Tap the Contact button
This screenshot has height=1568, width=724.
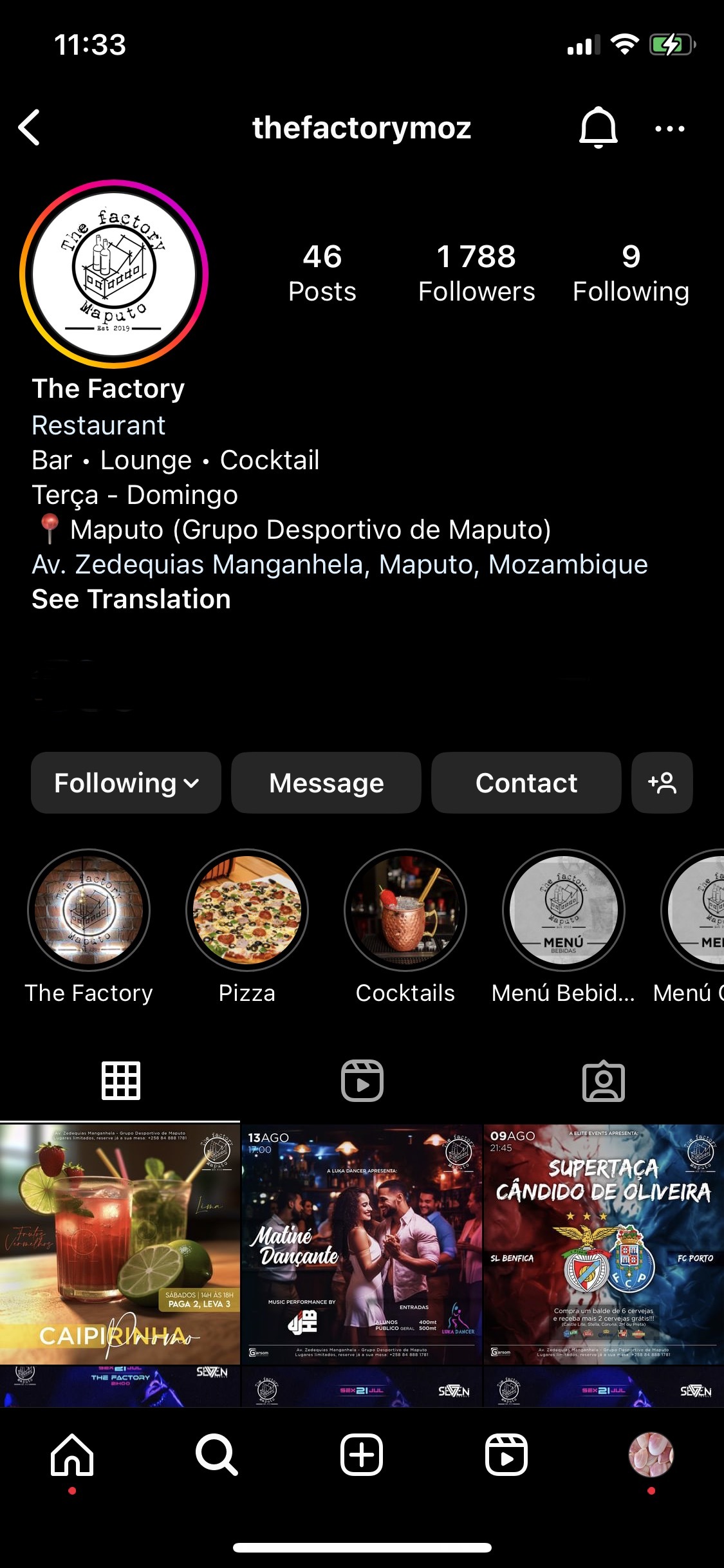(526, 783)
